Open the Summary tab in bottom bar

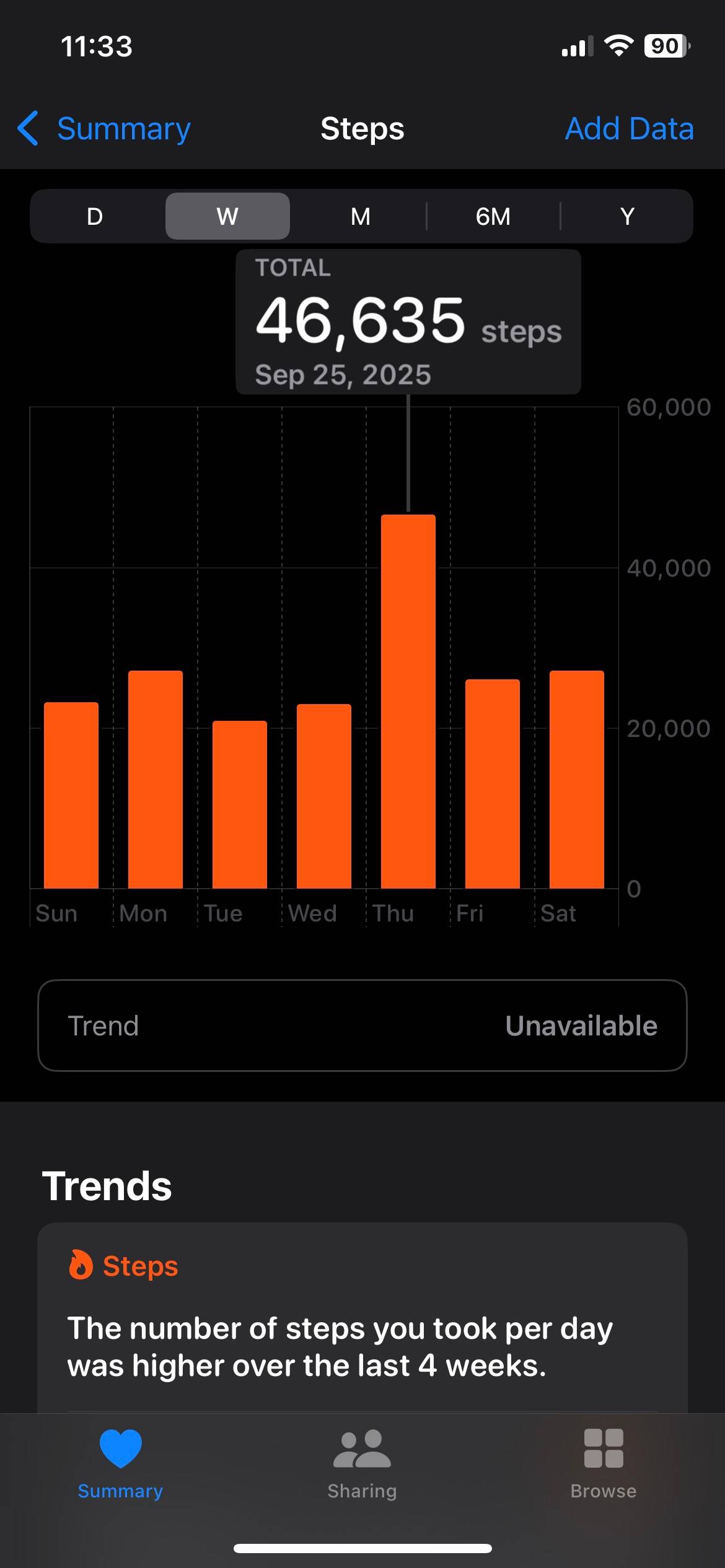(x=120, y=1465)
